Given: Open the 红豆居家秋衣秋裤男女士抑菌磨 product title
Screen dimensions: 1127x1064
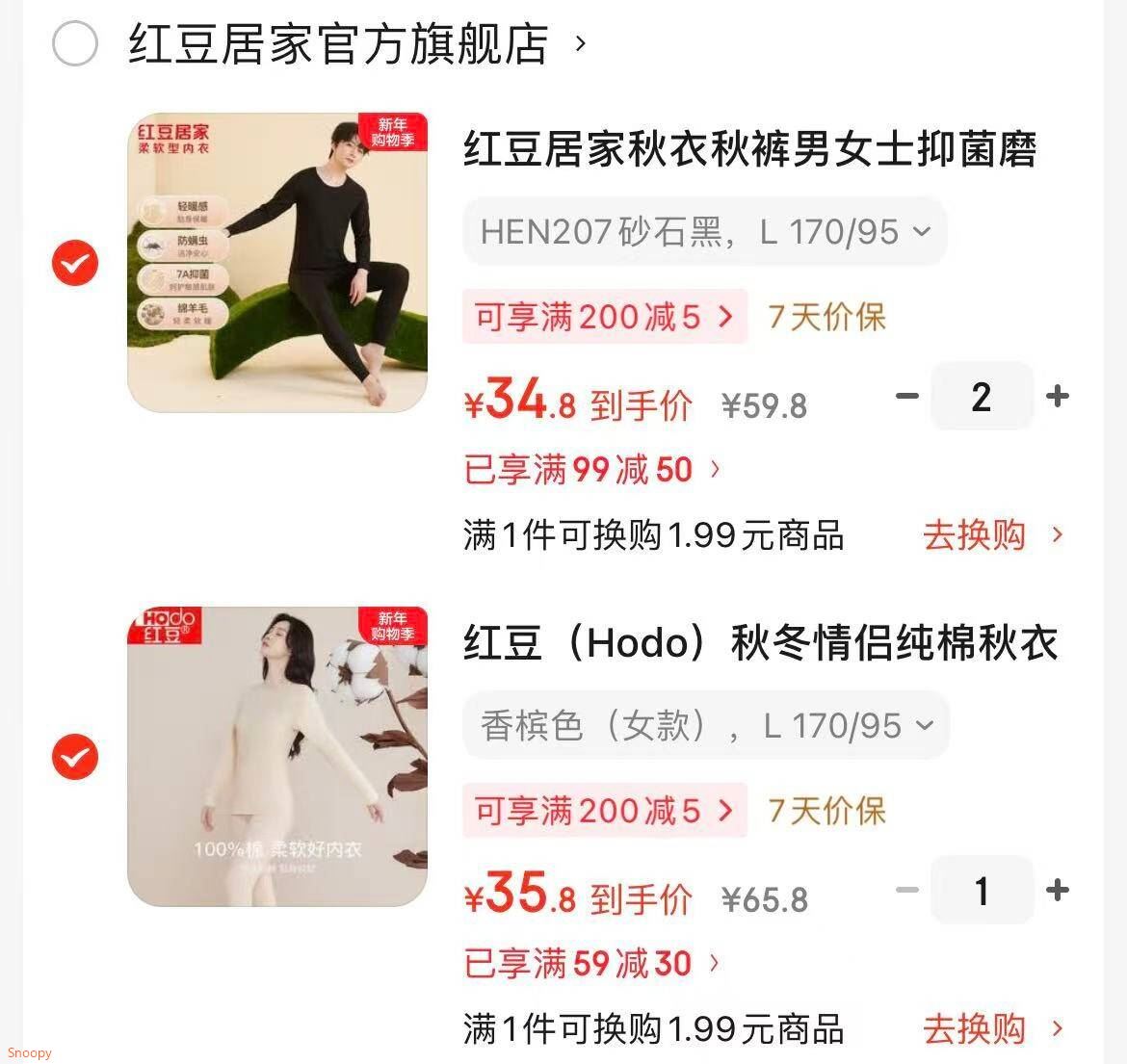Looking at the screenshot, I should tap(749, 150).
